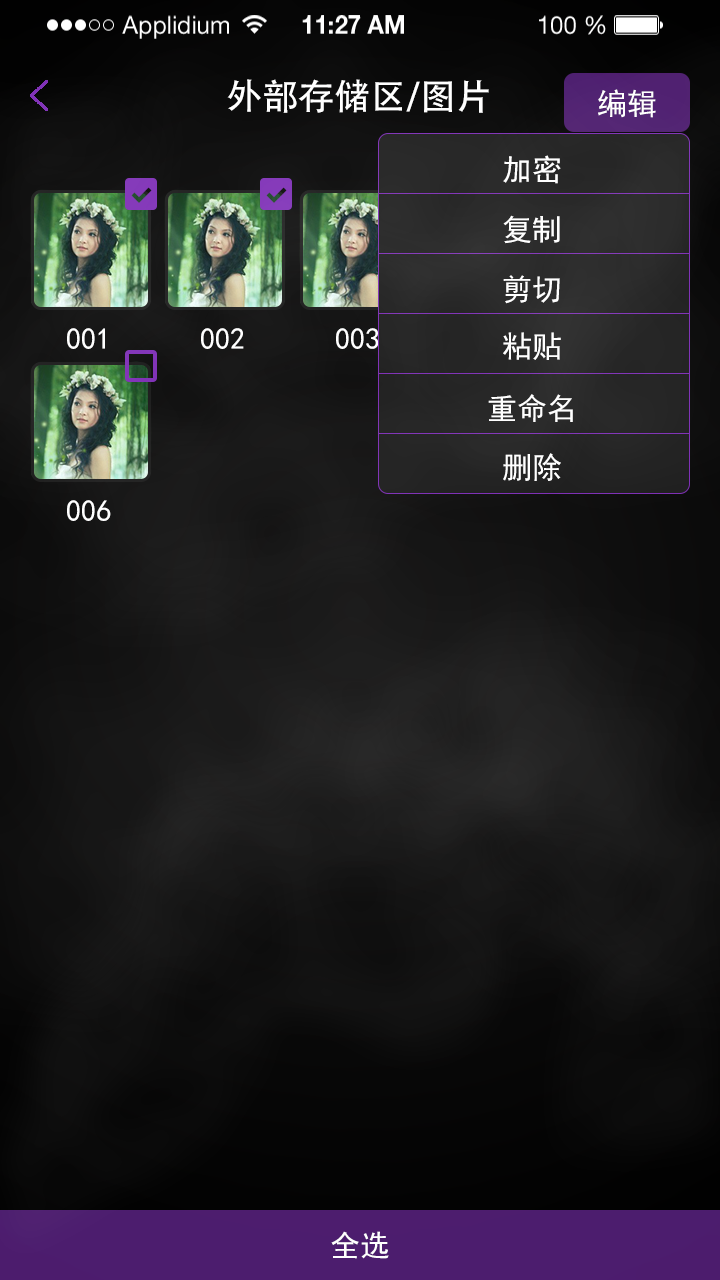
Task: Delete selected items with 删除
Action: pos(533,465)
